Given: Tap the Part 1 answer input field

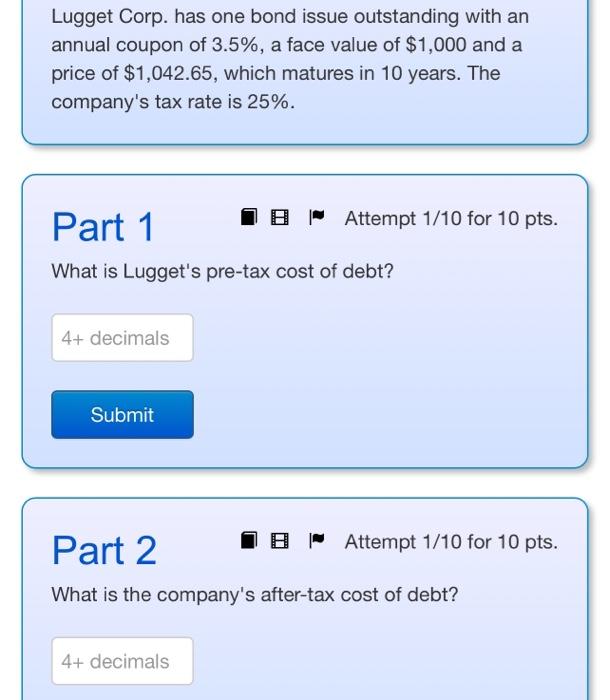Looking at the screenshot, I should tap(122, 338).
